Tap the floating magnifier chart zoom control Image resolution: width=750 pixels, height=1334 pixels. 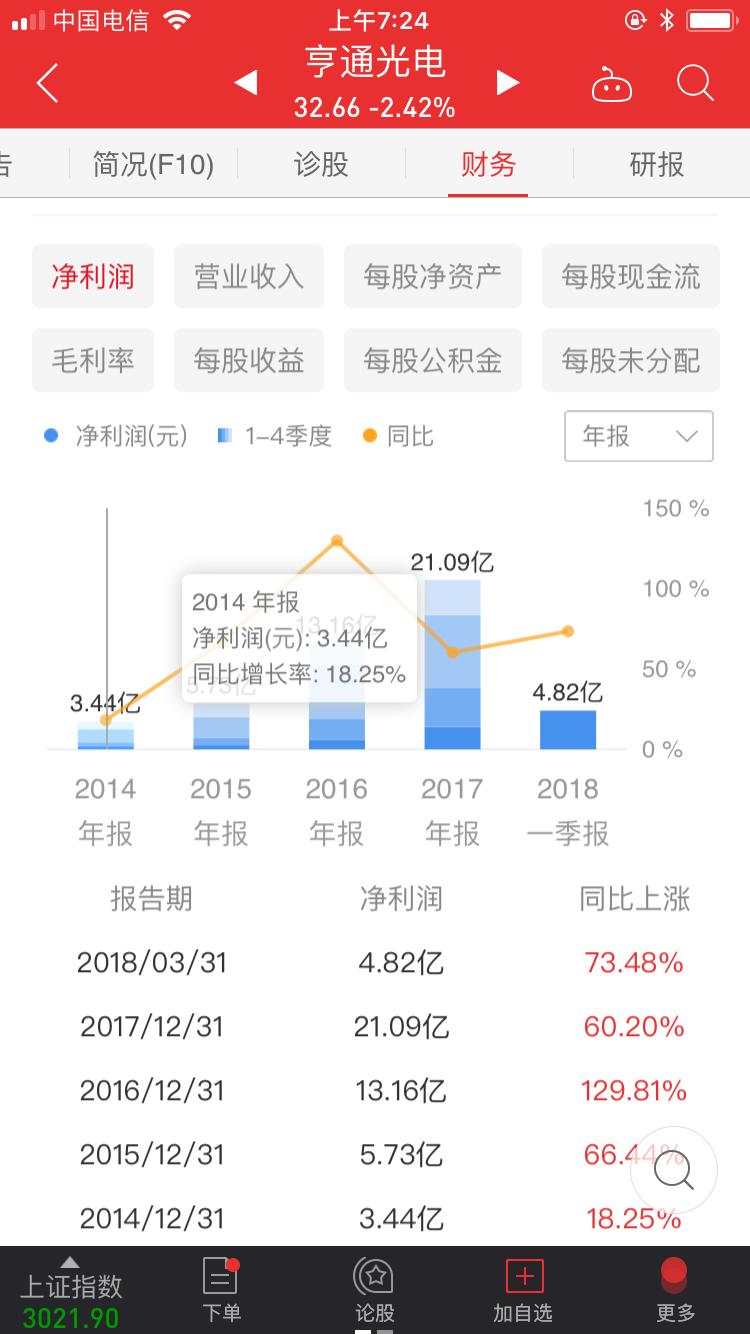coord(673,1170)
